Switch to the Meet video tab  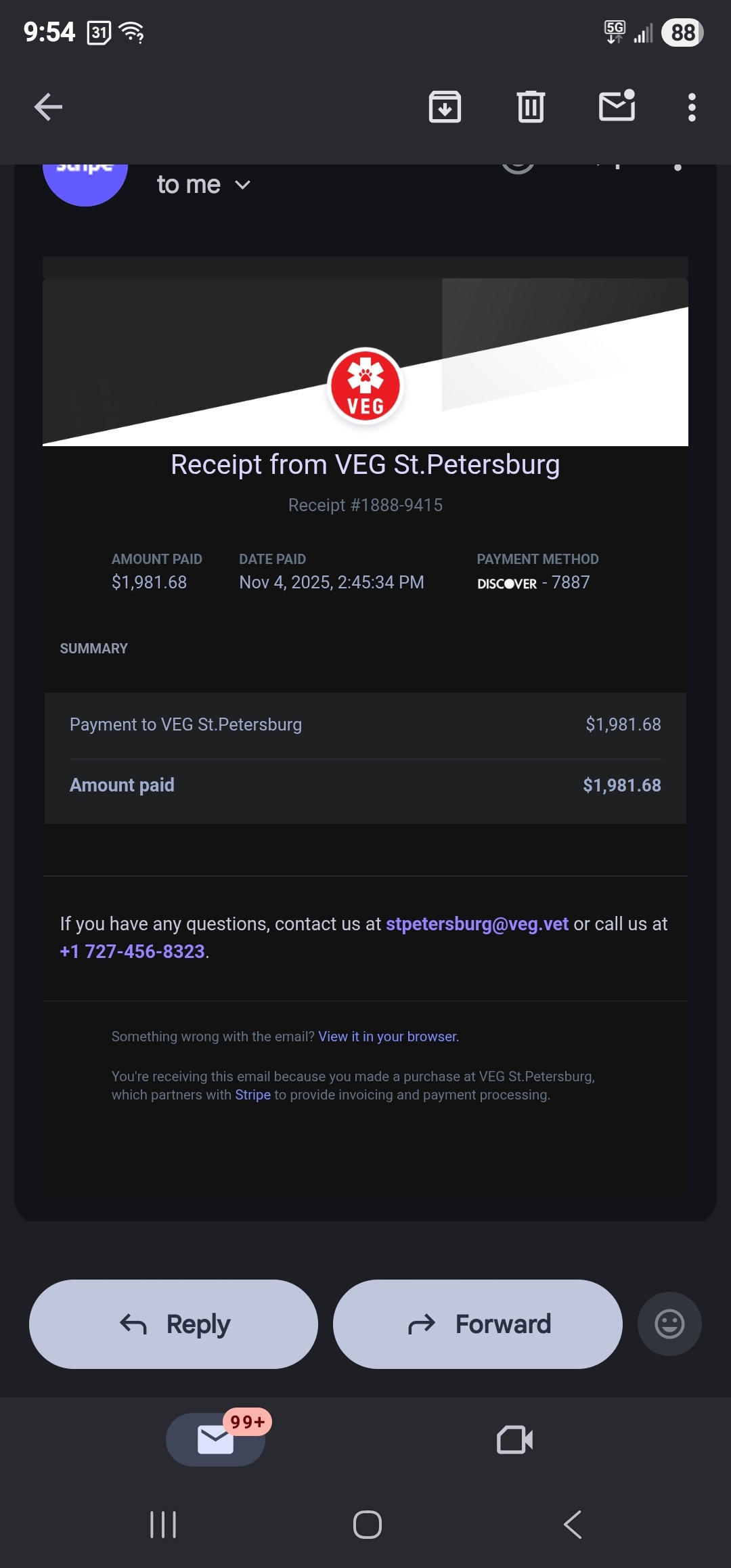coord(515,1439)
